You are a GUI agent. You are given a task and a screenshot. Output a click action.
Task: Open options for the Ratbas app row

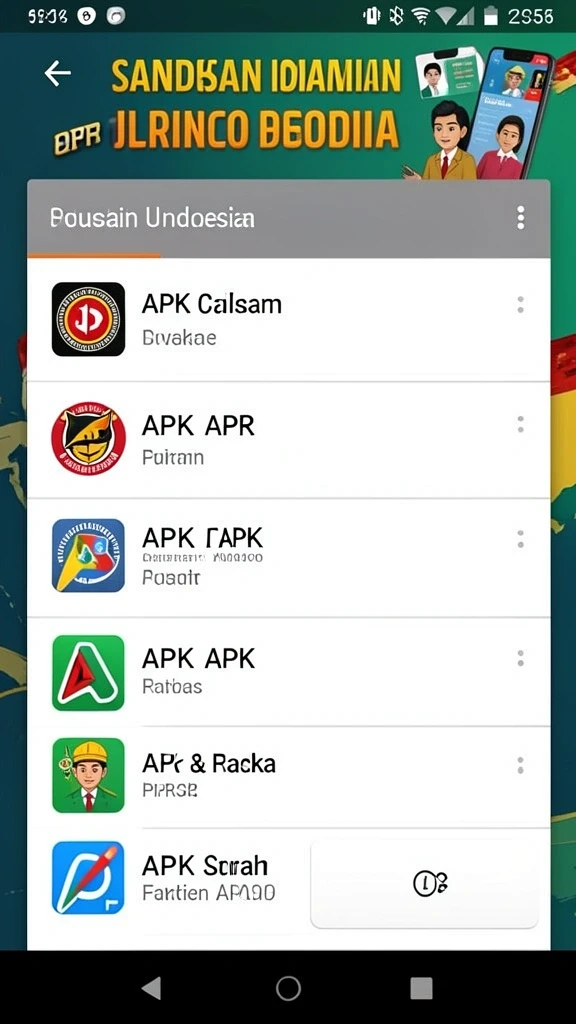click(520, 658)
